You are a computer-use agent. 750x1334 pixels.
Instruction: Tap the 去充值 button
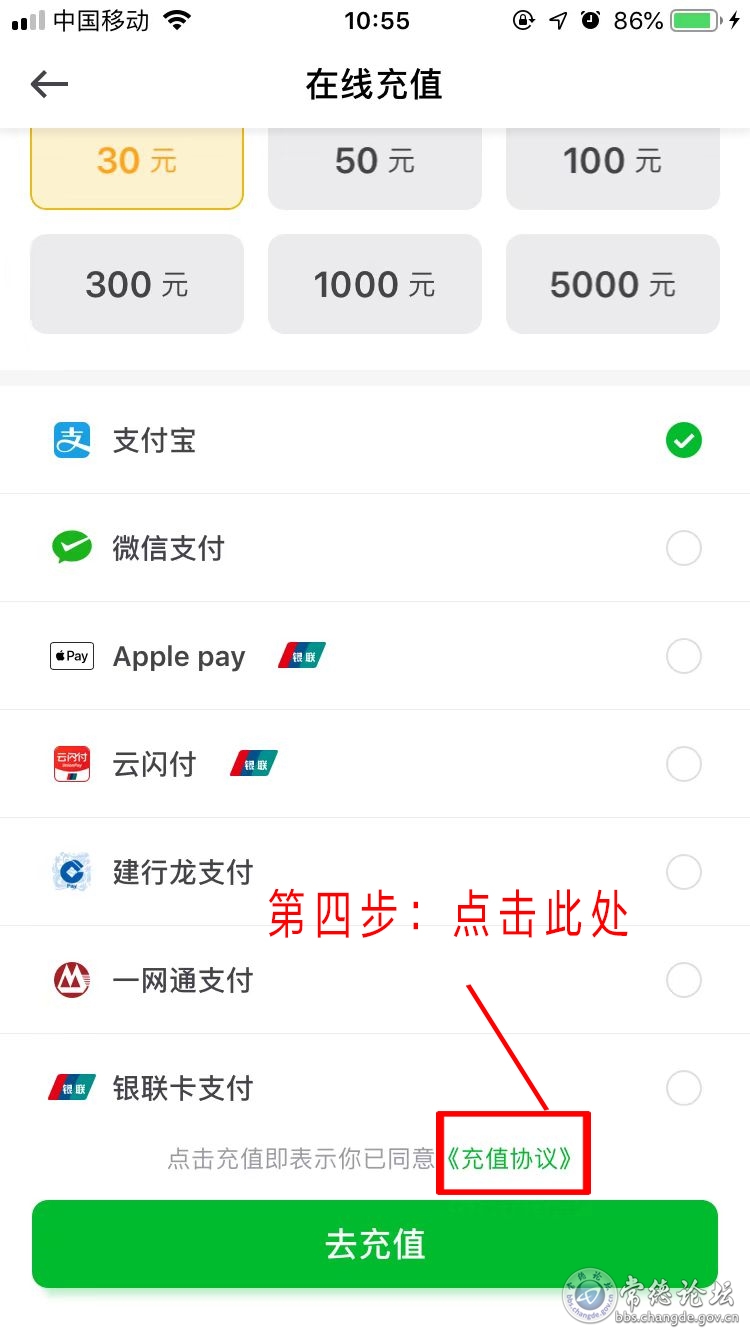[375, 1244]
